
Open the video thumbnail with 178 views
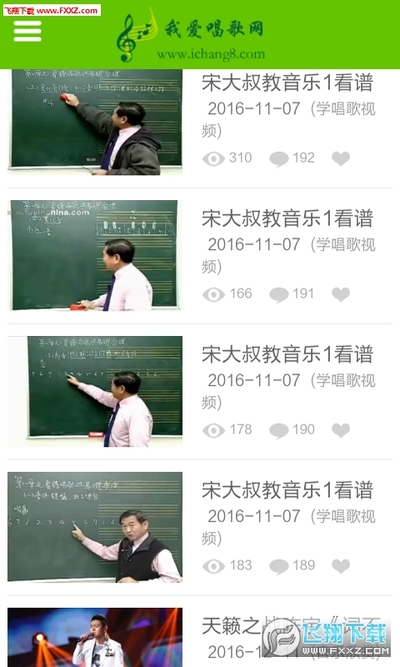(95, 391)
